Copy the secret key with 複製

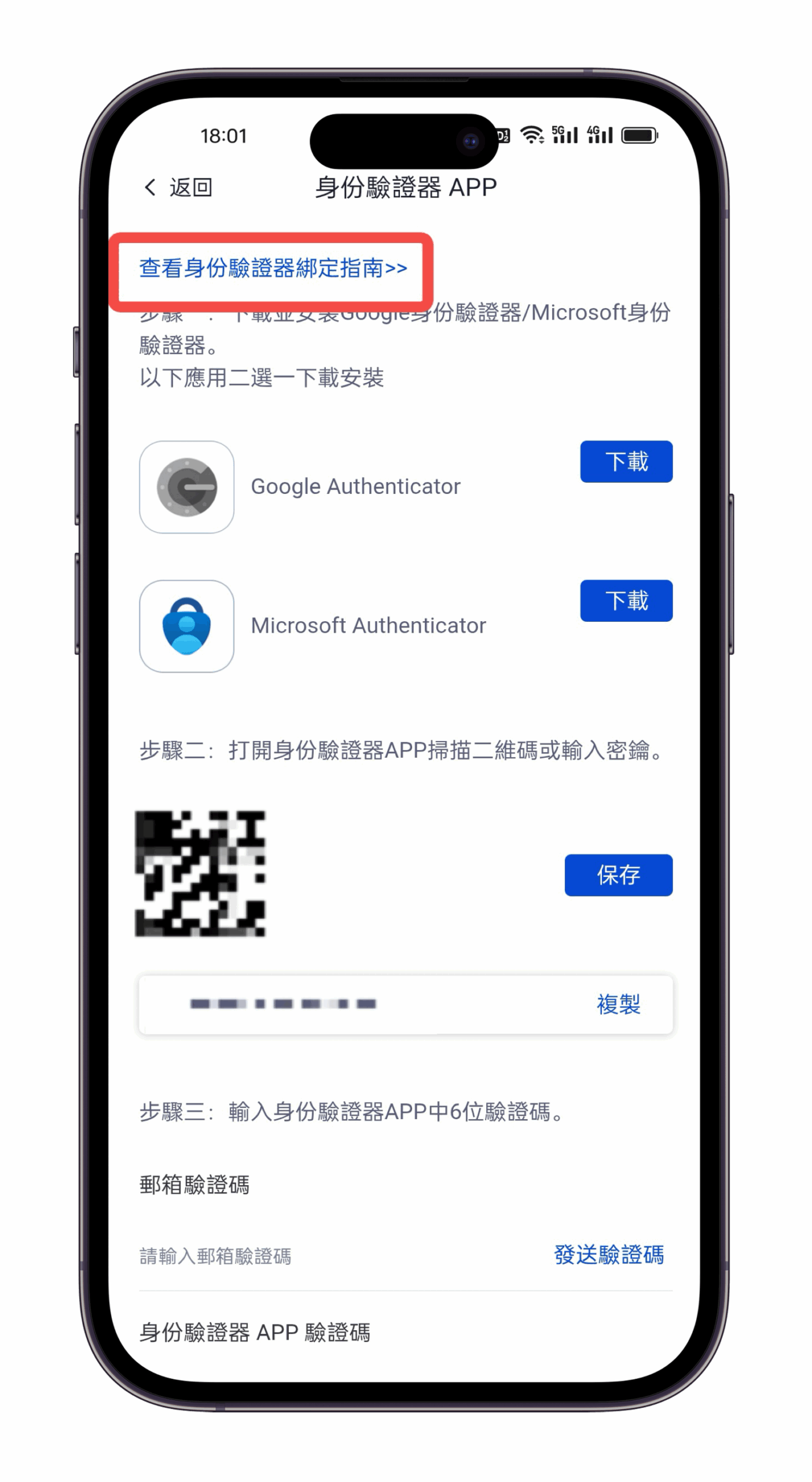pos(618,1004)
